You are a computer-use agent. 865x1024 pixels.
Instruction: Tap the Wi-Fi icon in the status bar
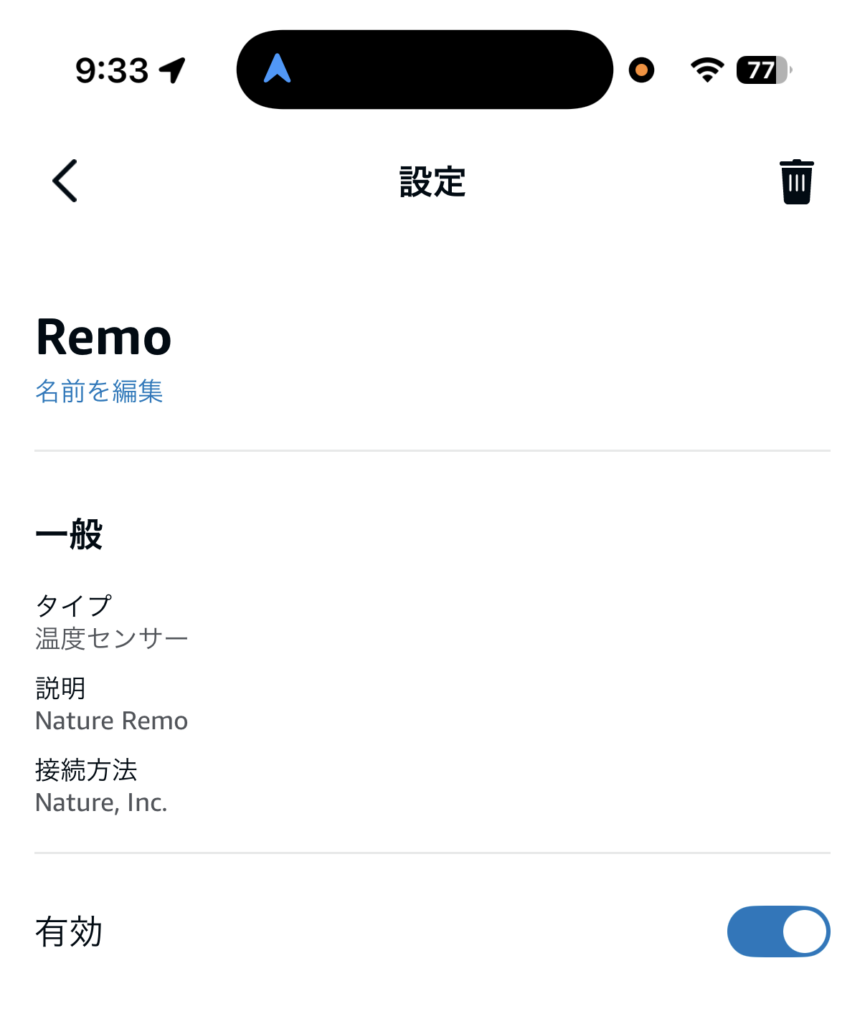pyautogui.click(x=706, y=70)
